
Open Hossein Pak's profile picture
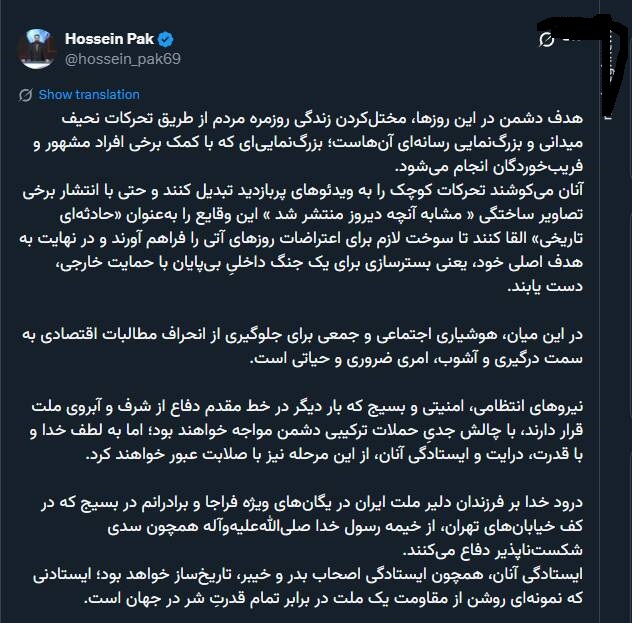click(x=35, y=48)
